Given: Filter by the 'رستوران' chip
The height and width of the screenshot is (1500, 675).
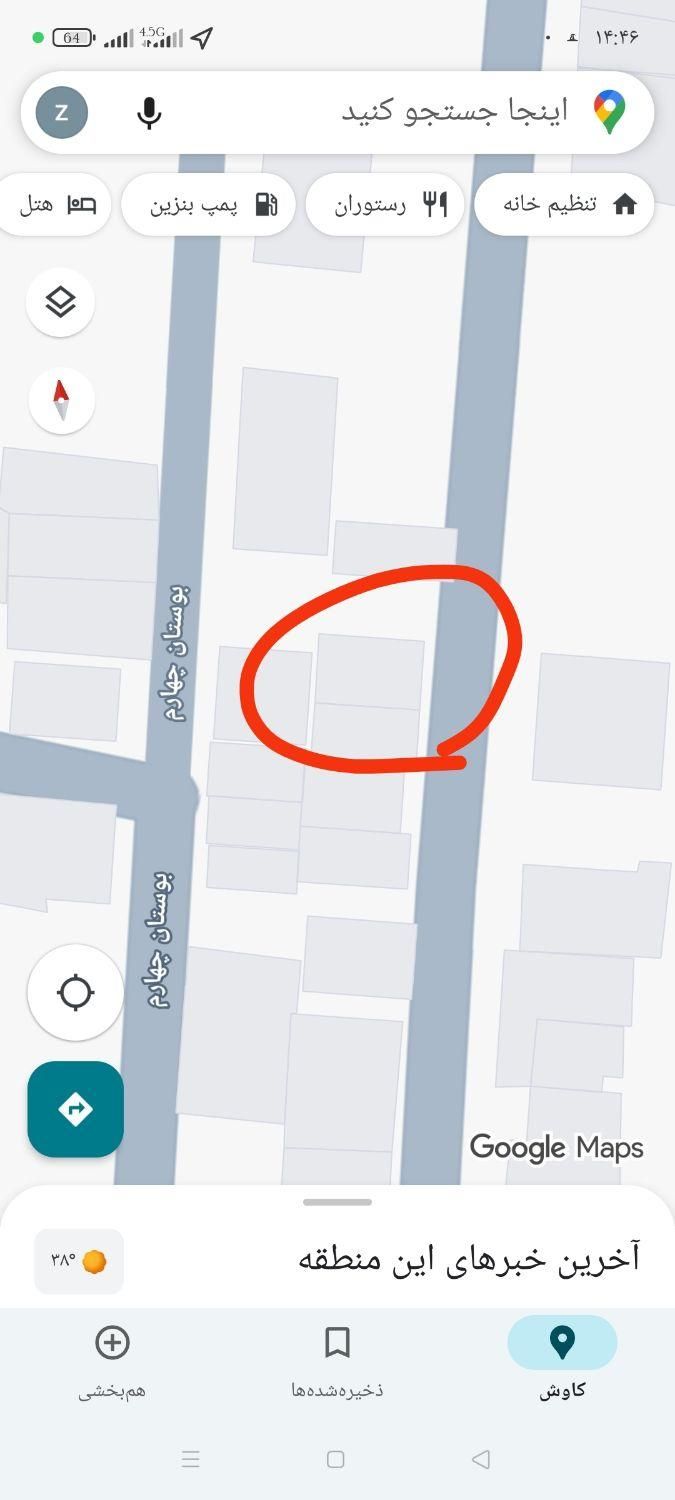Looking at the screenshot, I should pos(385,205).
